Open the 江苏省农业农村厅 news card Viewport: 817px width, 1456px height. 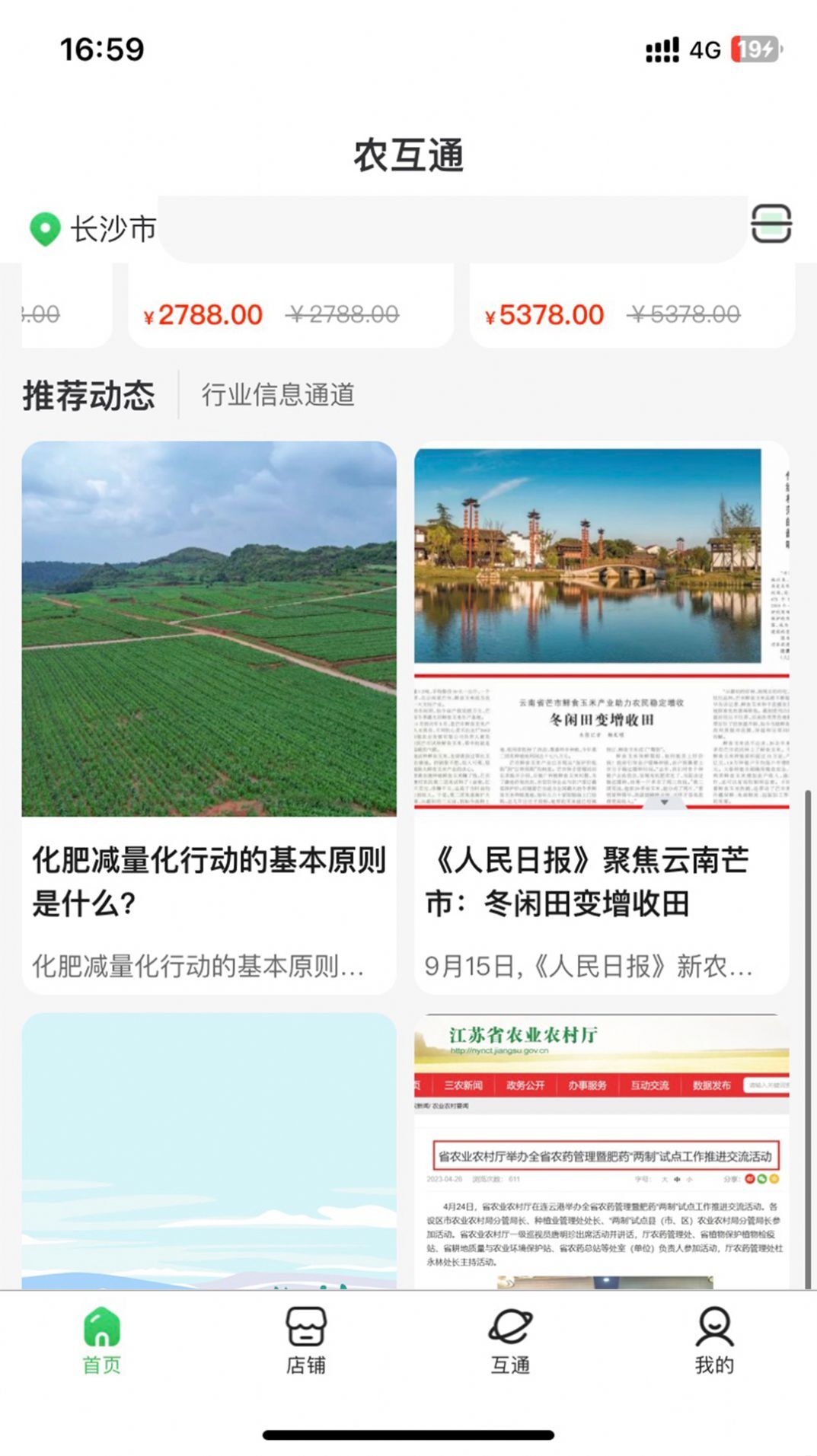click(602, 1149)
